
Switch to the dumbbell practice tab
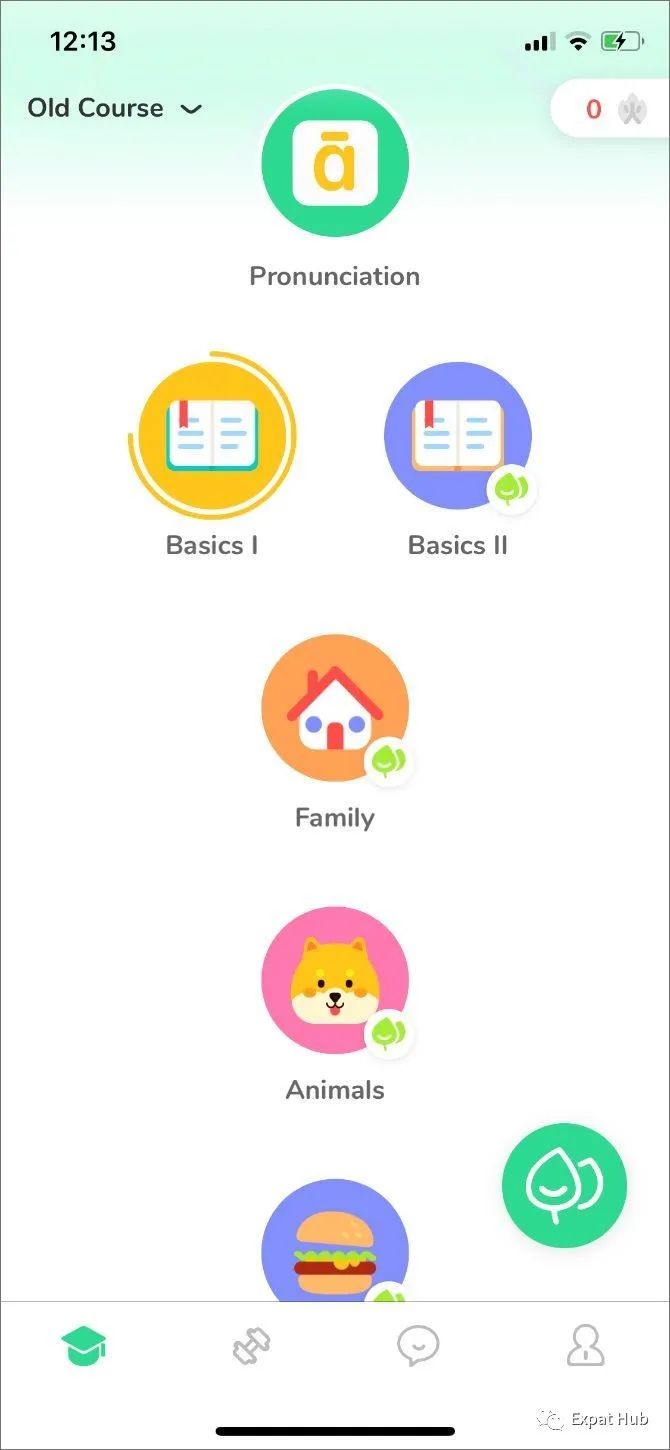(251, 1346)
